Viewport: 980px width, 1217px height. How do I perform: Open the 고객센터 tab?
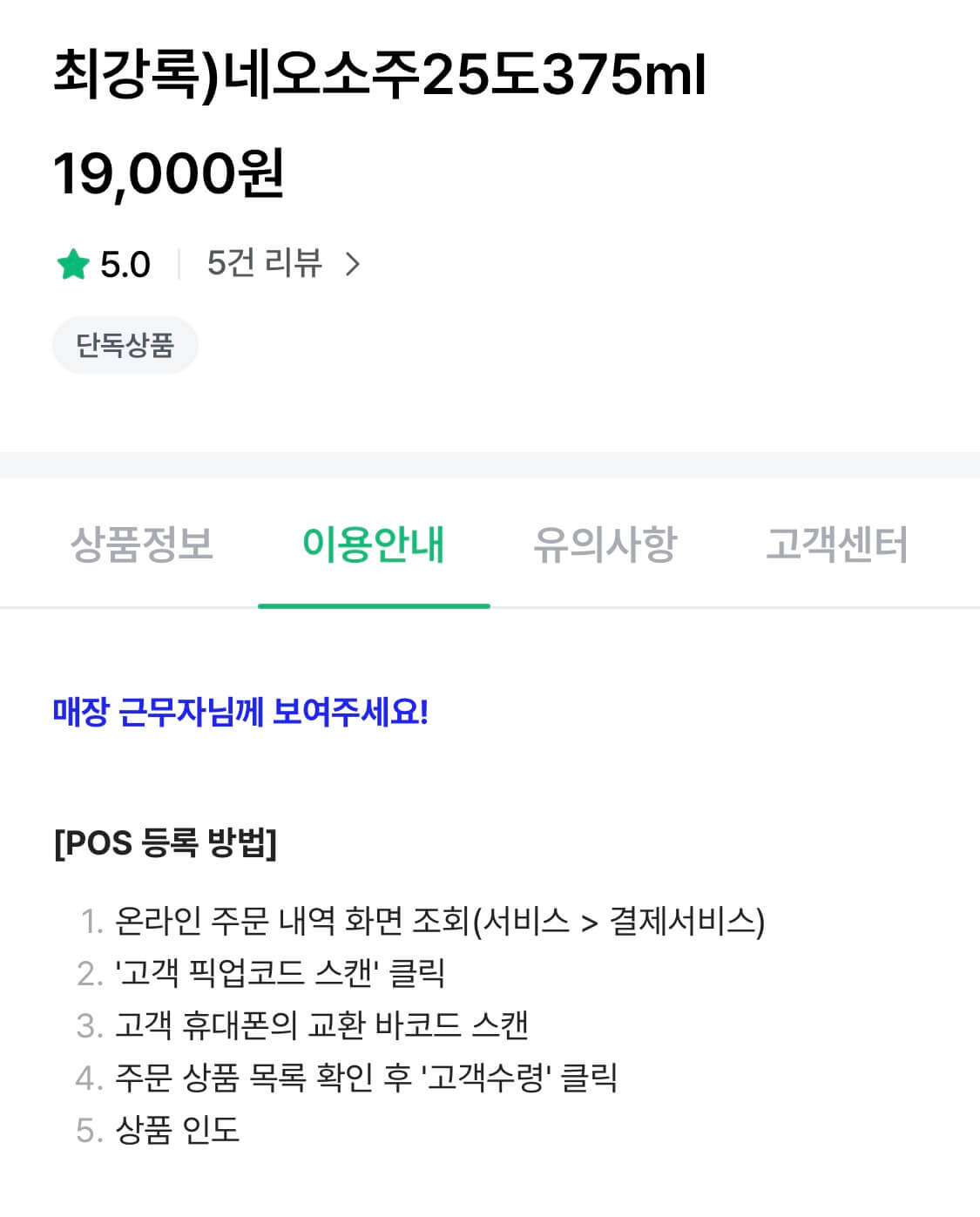pyautogui.click(x=837, y=544)
